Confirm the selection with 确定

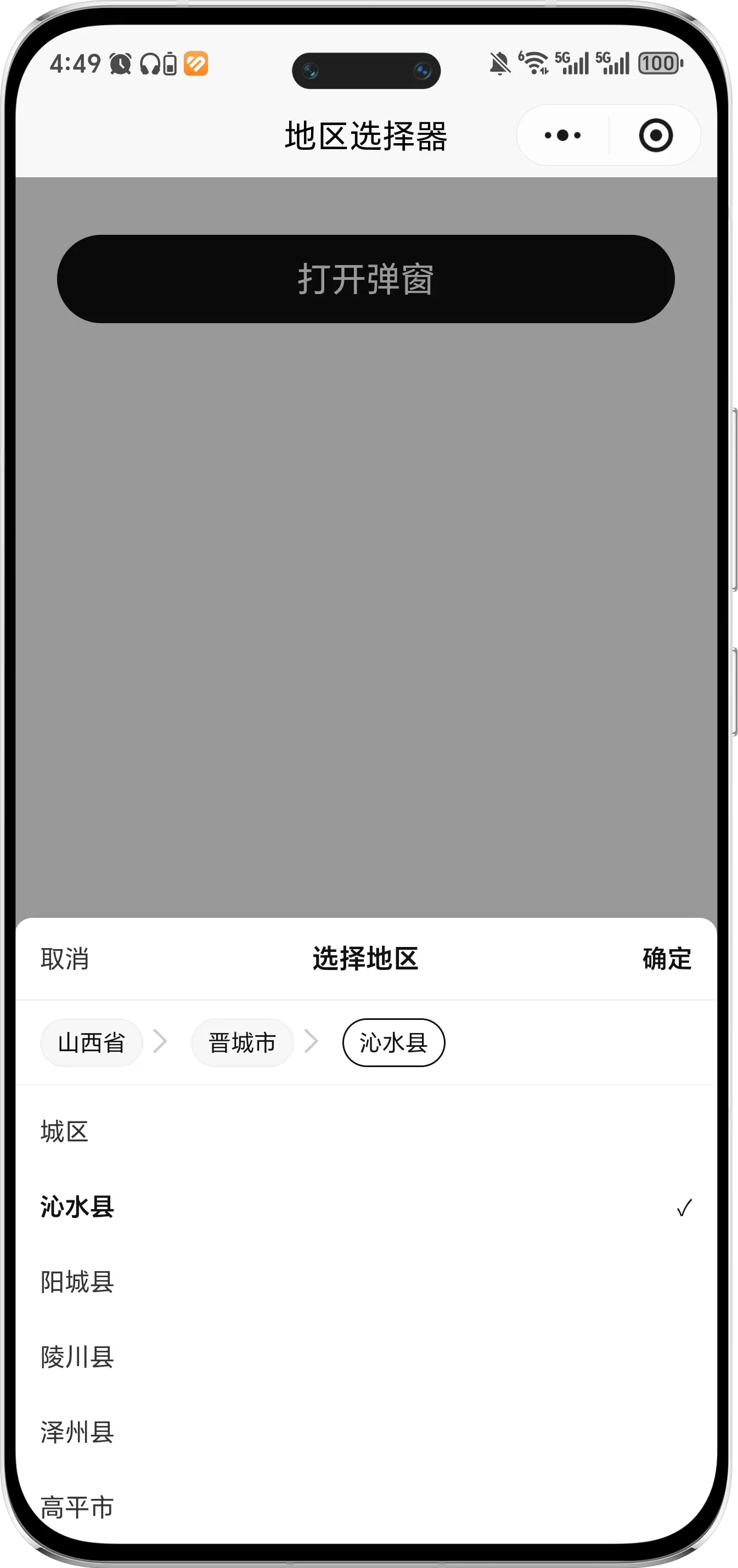[x=667, y=958]
